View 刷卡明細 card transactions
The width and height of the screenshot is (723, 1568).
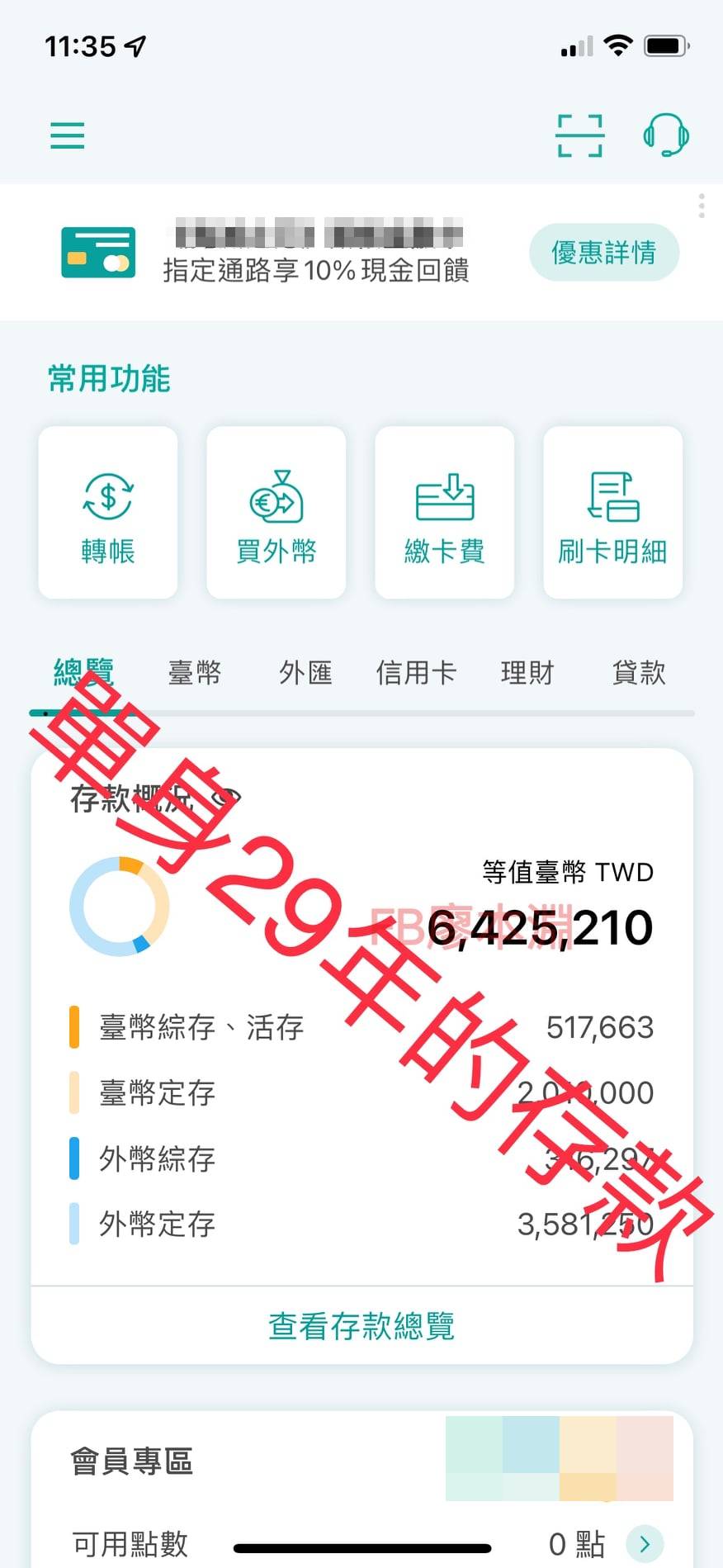(612, 513)
